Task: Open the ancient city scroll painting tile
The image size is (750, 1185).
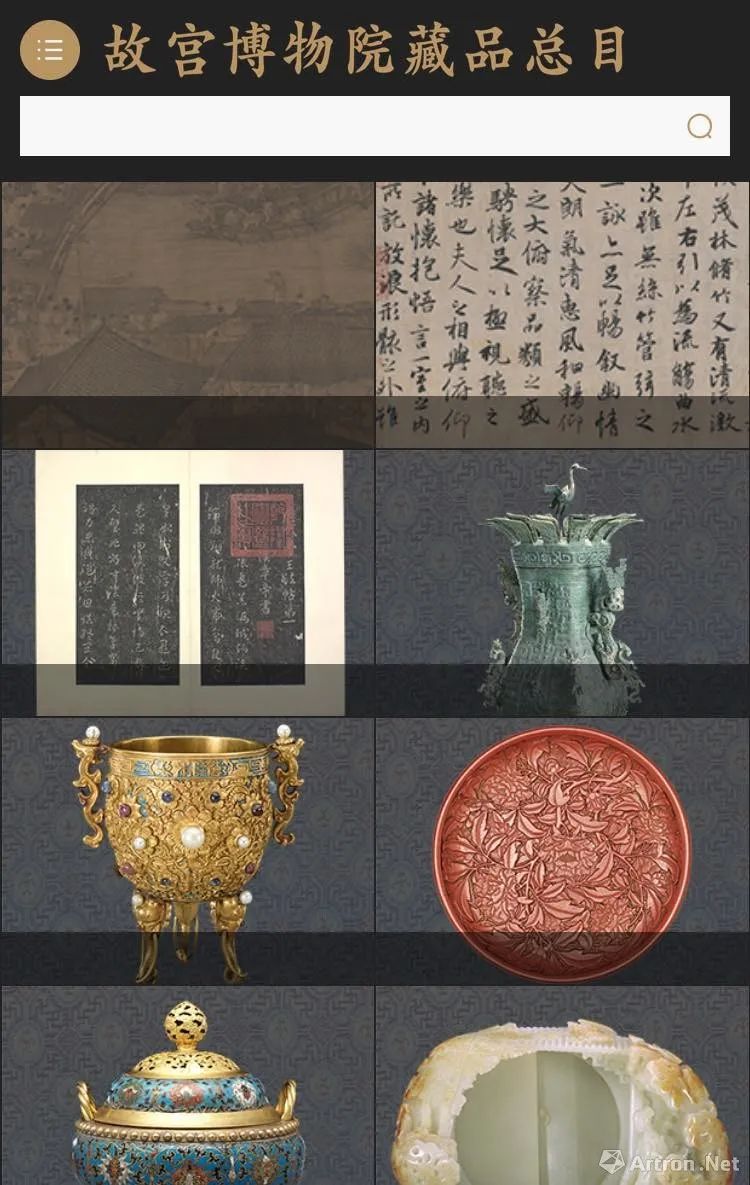Action: click(188, 314)
